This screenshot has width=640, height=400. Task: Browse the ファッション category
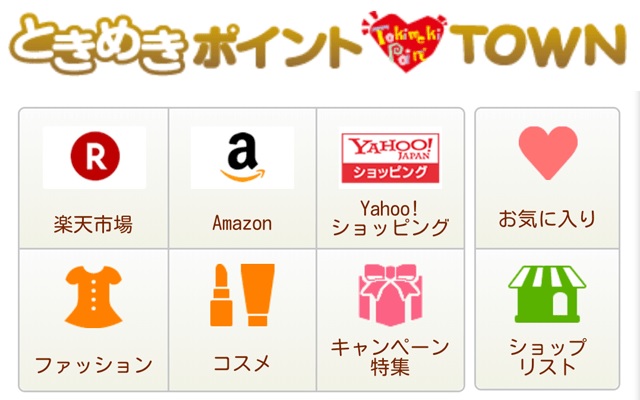94,318
